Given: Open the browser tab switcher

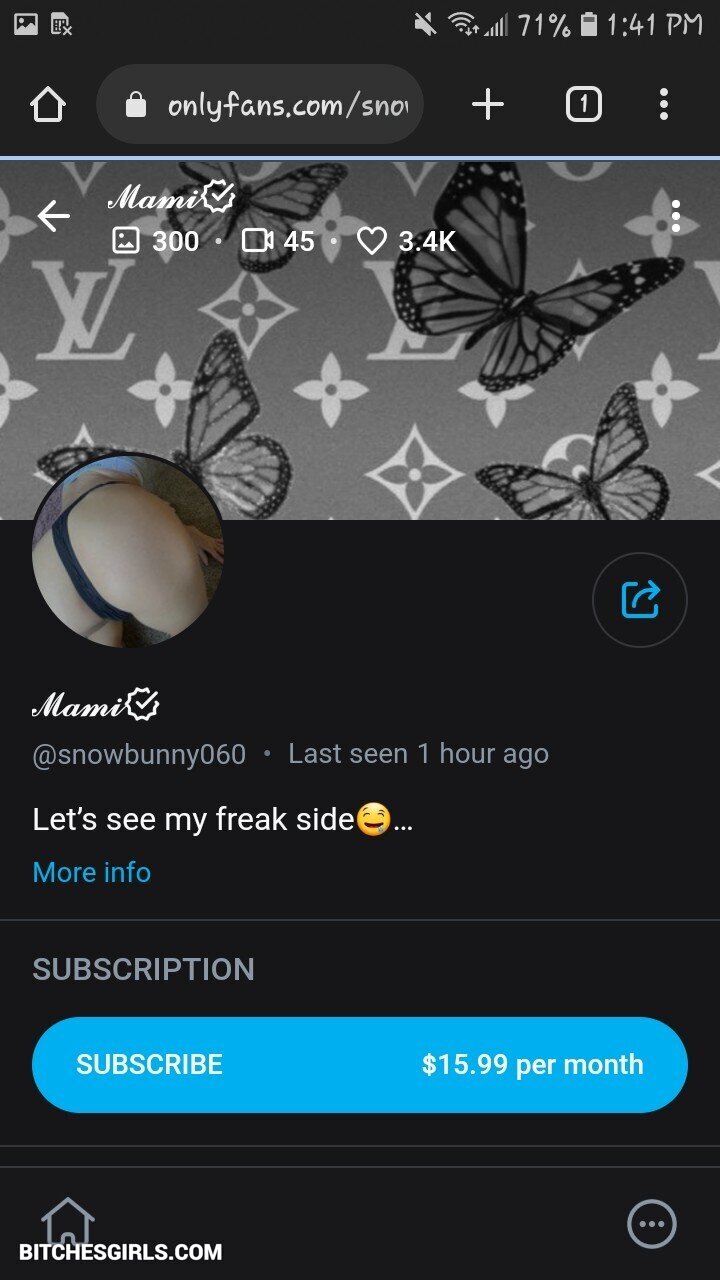Looking at the screenshot, I should click(584, 104).
